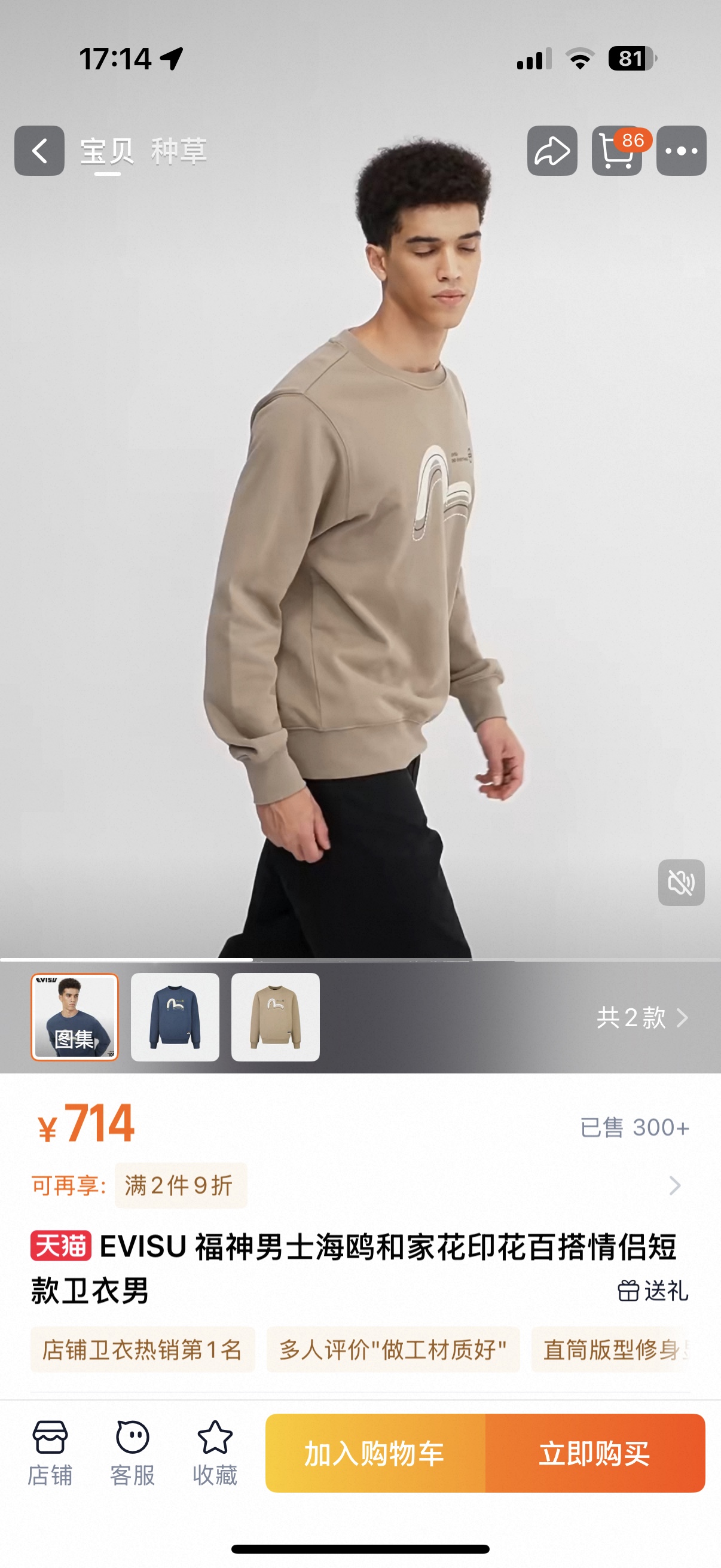This screenshot has height=1568, width=721.
Task: Select the khaki sweatshirt variant
Action: [x=275, y=1017]
